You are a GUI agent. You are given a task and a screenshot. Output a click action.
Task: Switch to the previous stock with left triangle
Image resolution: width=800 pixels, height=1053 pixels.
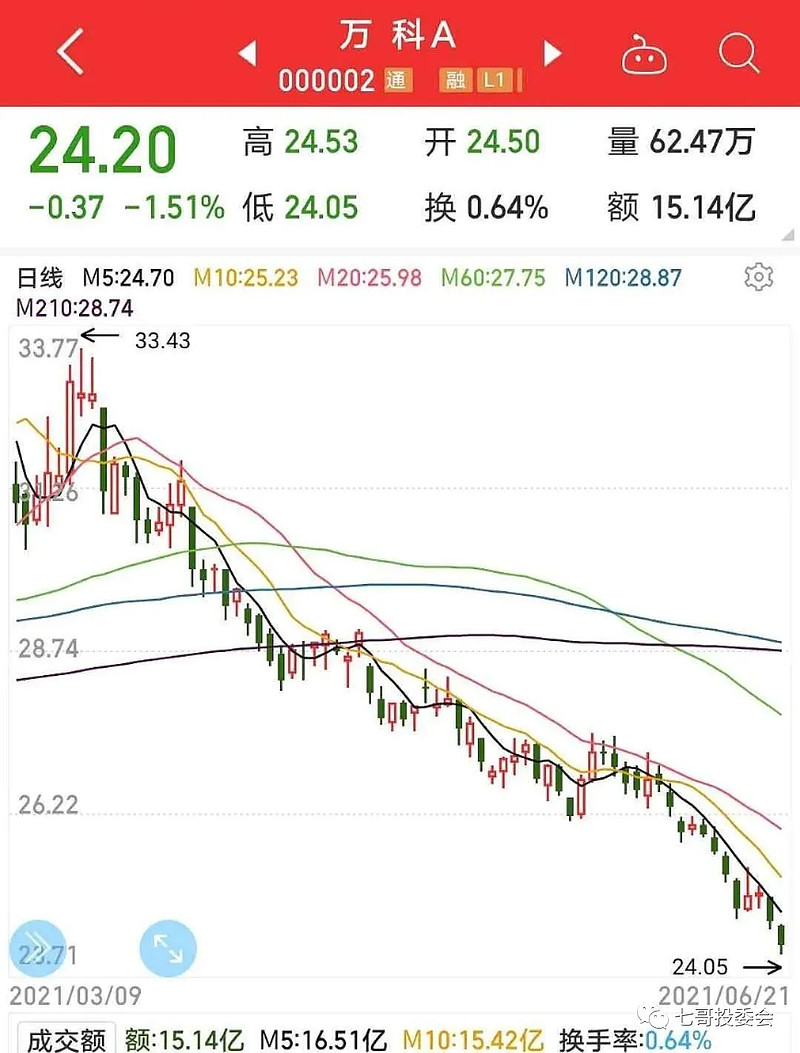pyautogui.click(x=248, y=53)
